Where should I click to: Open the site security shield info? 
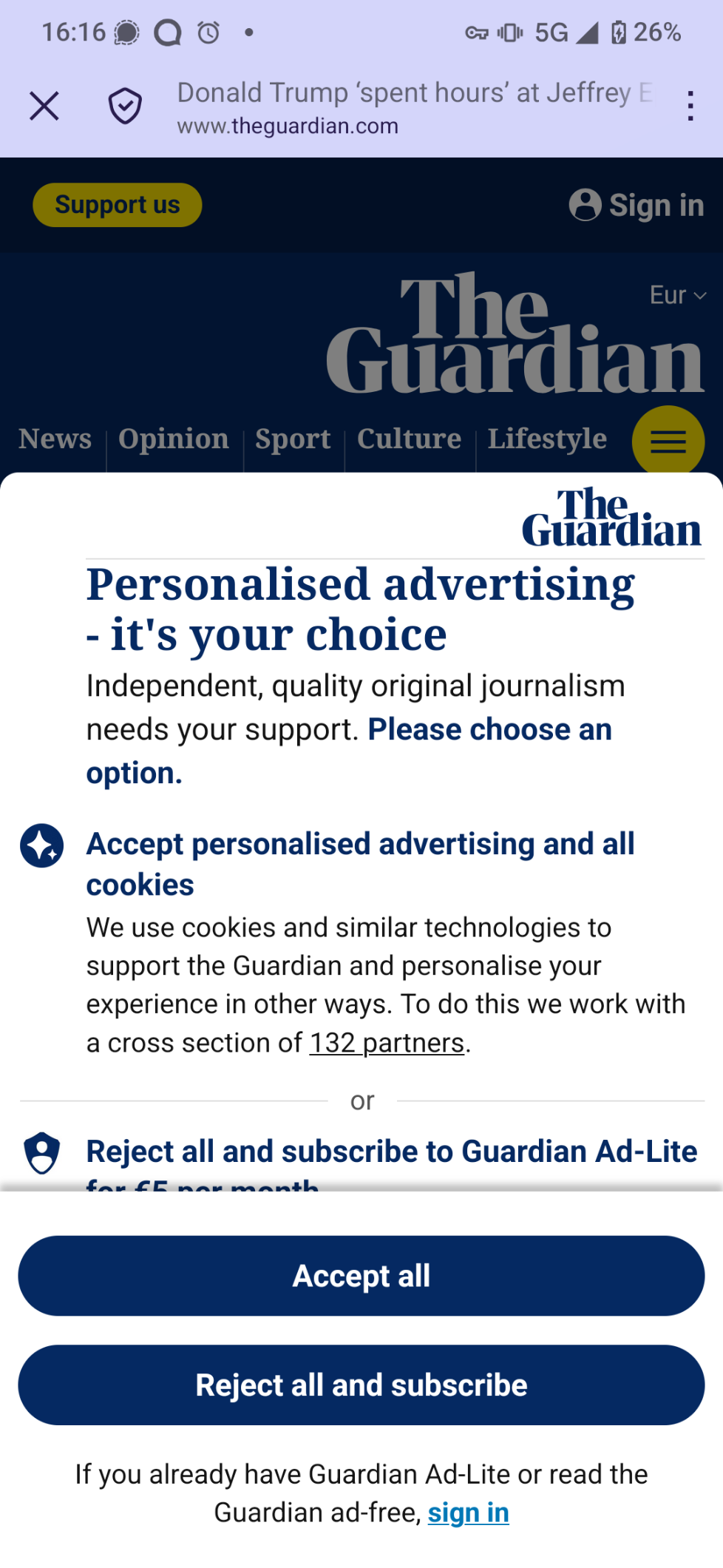[125, 107]
